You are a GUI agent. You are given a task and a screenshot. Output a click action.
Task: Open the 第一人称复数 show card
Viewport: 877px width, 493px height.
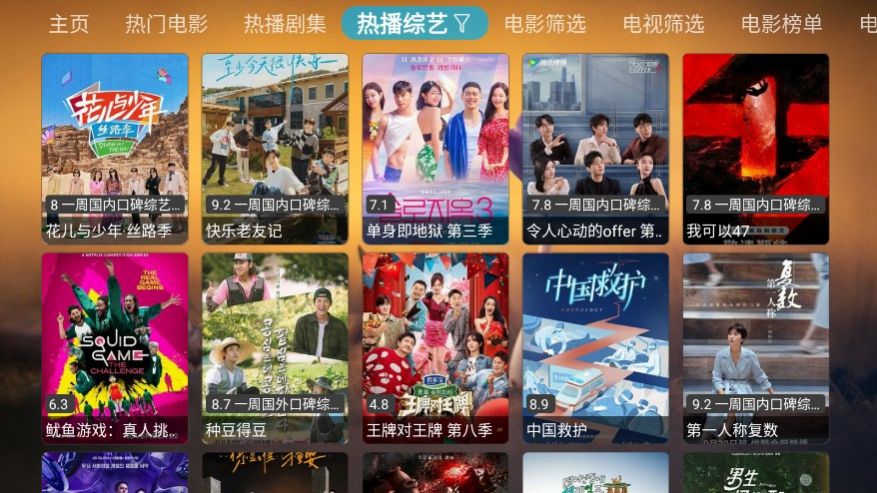click(755, 348)
